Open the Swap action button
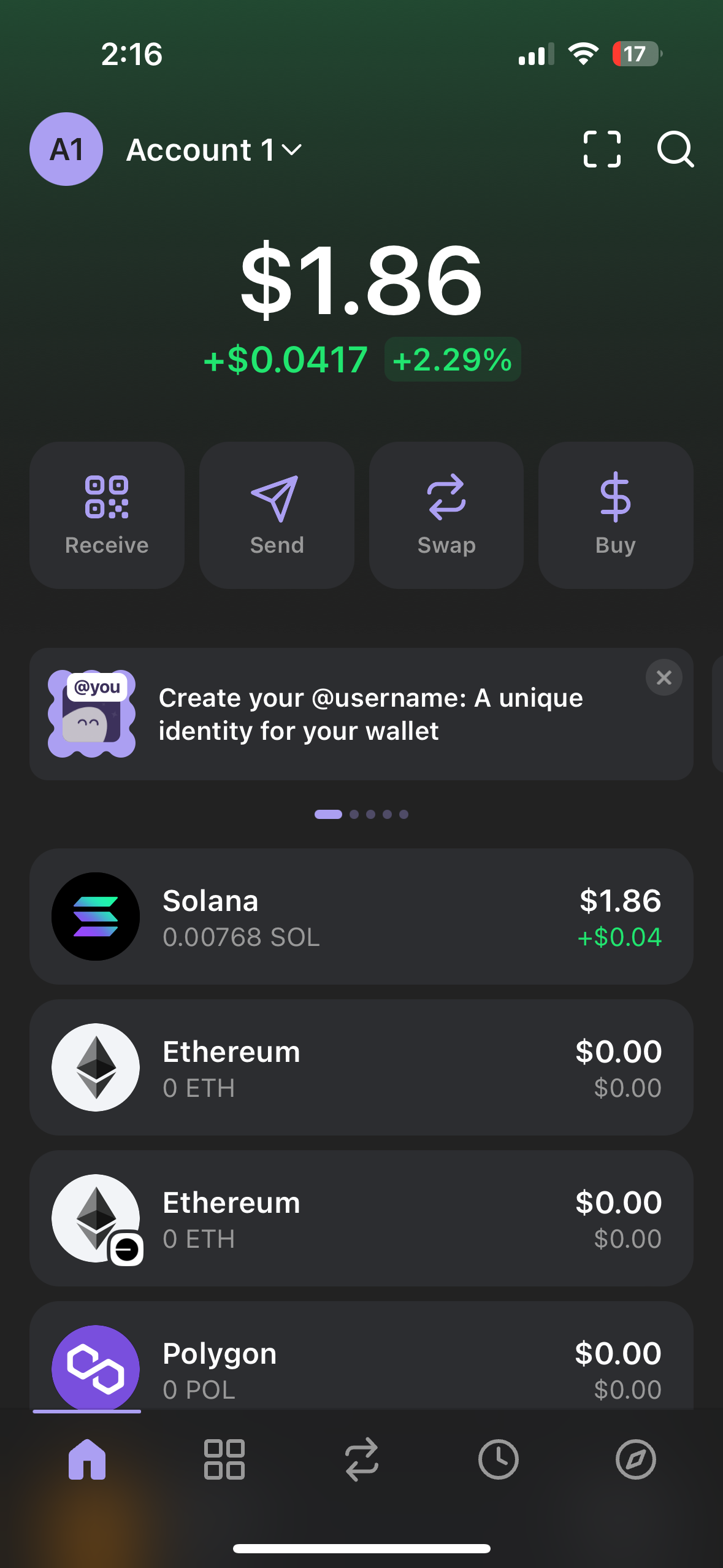This screenshot has width=723, height=1568. pos(446,515)
